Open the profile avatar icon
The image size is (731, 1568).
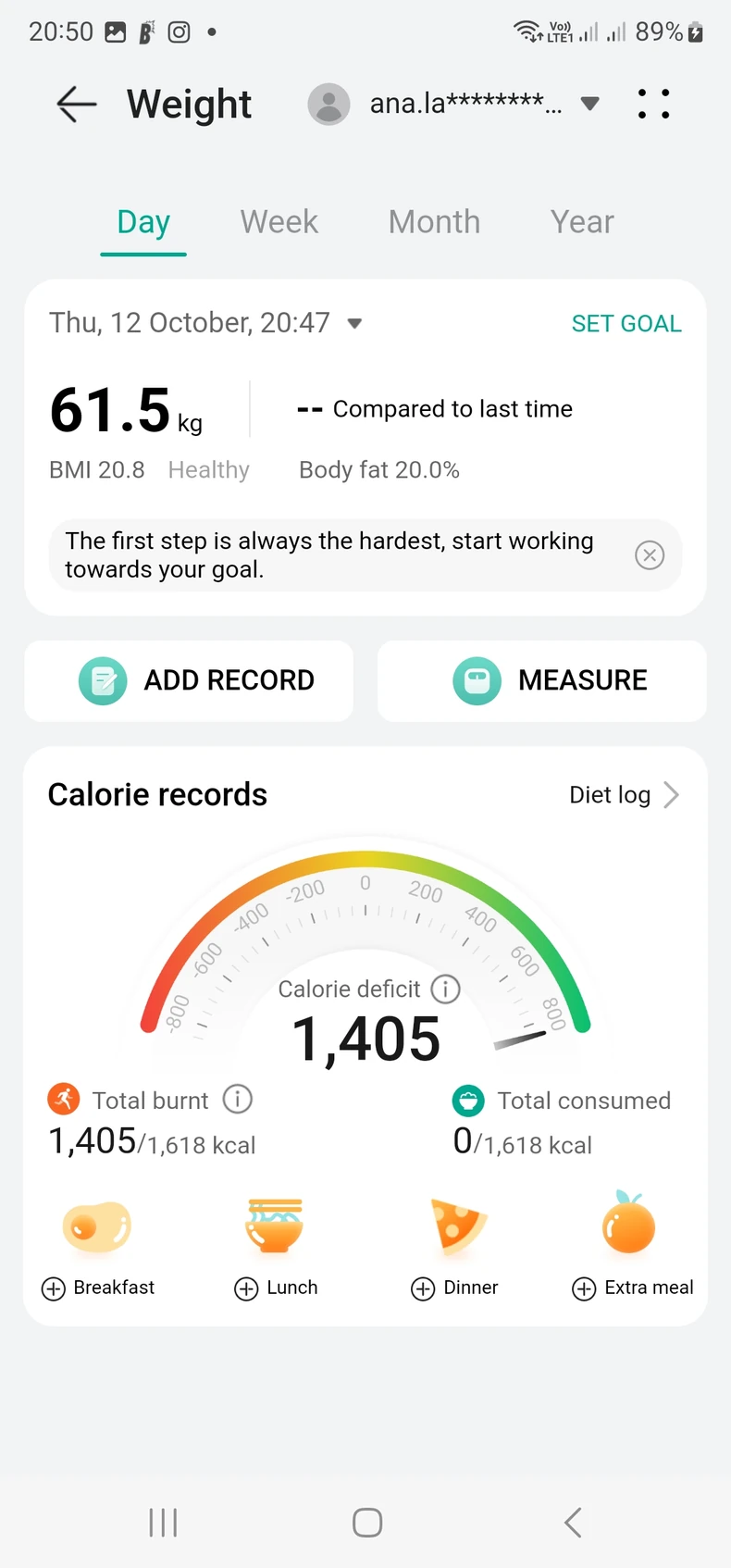328,104
